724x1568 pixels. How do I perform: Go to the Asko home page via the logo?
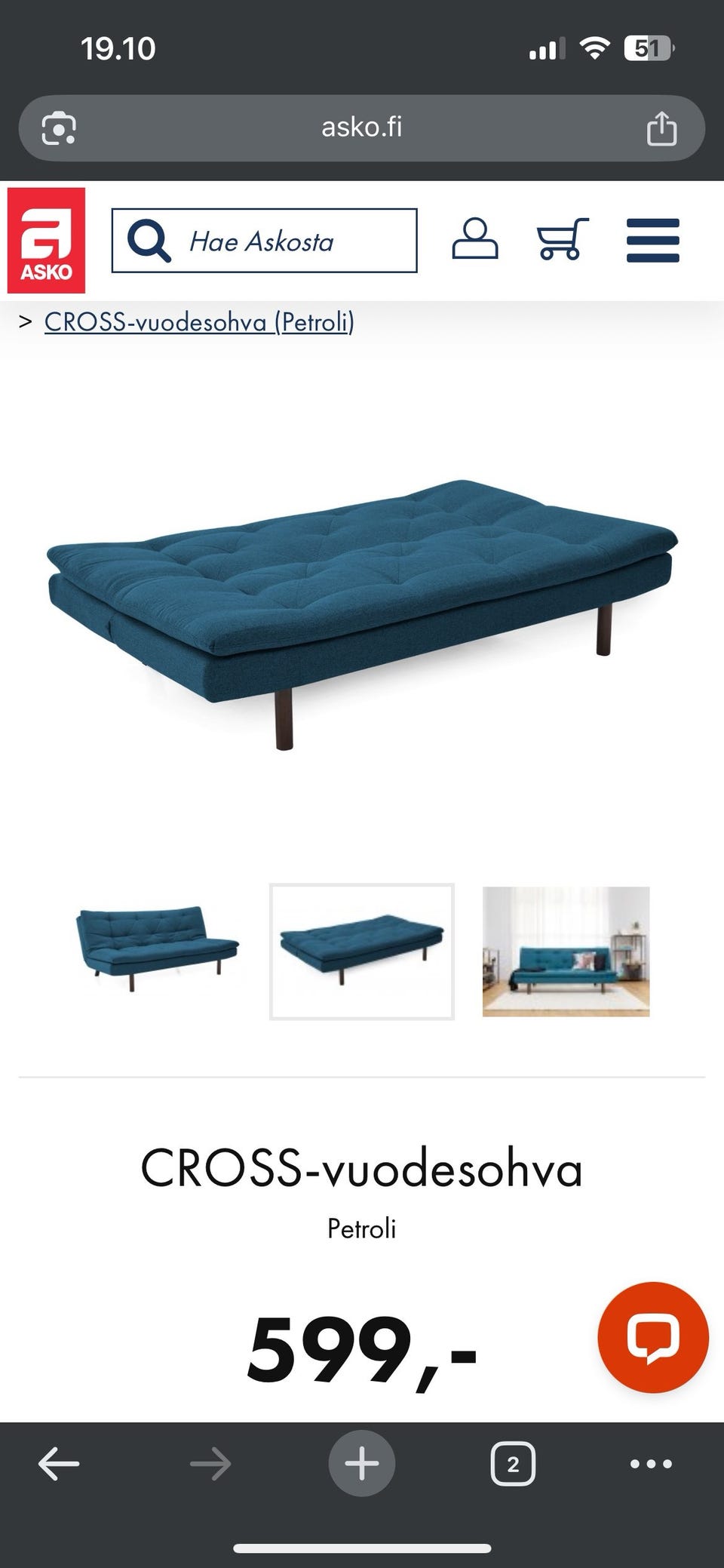point(46,240)
